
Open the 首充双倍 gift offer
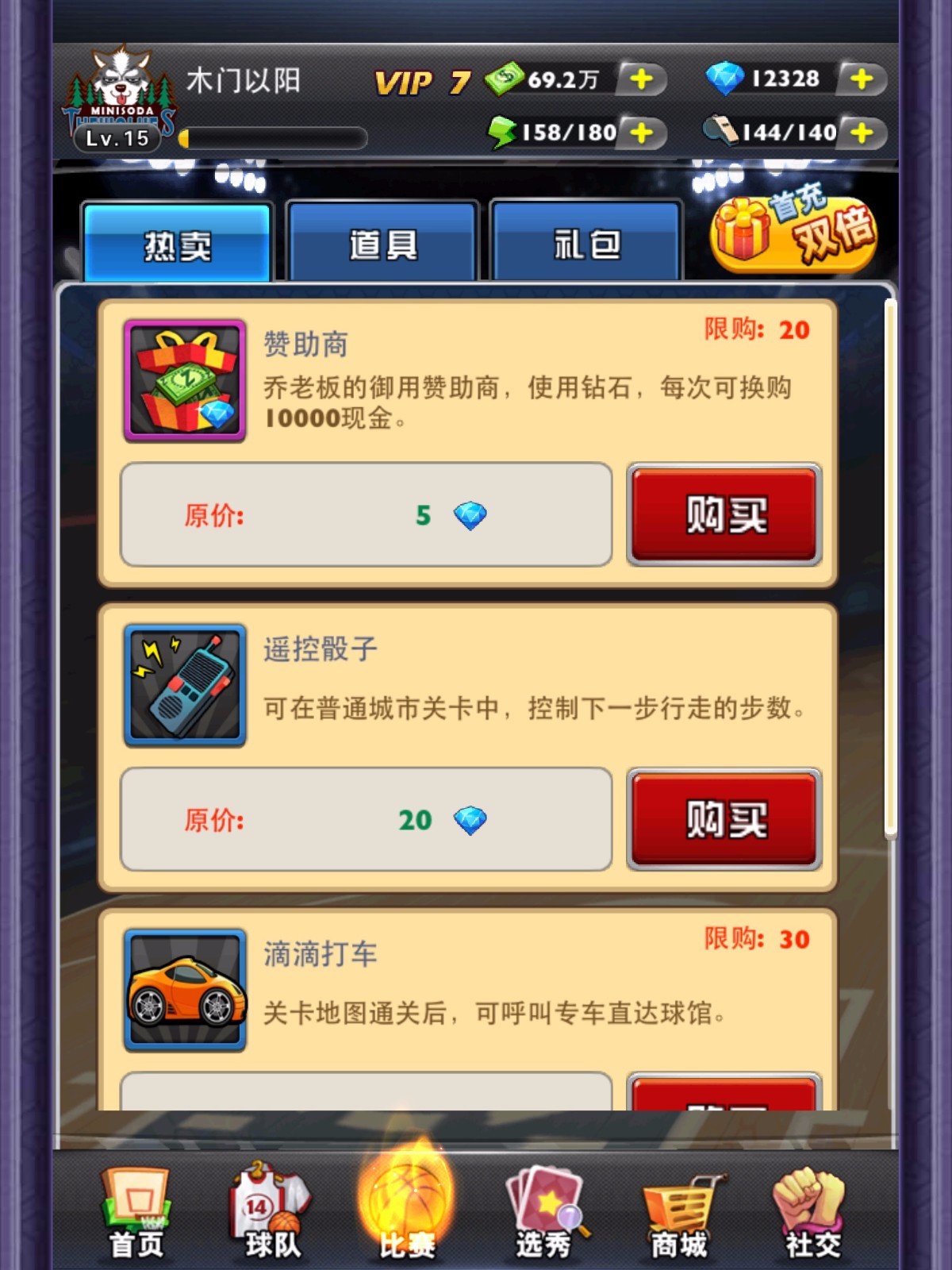793,232
